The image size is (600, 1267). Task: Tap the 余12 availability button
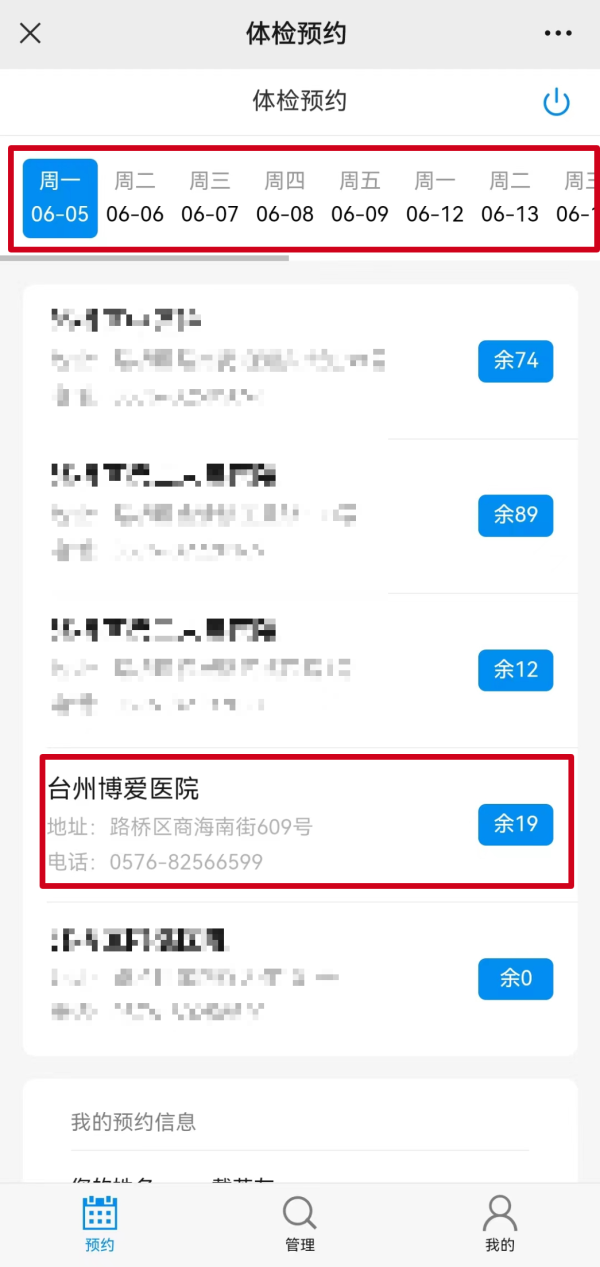(x=515, y=669)
